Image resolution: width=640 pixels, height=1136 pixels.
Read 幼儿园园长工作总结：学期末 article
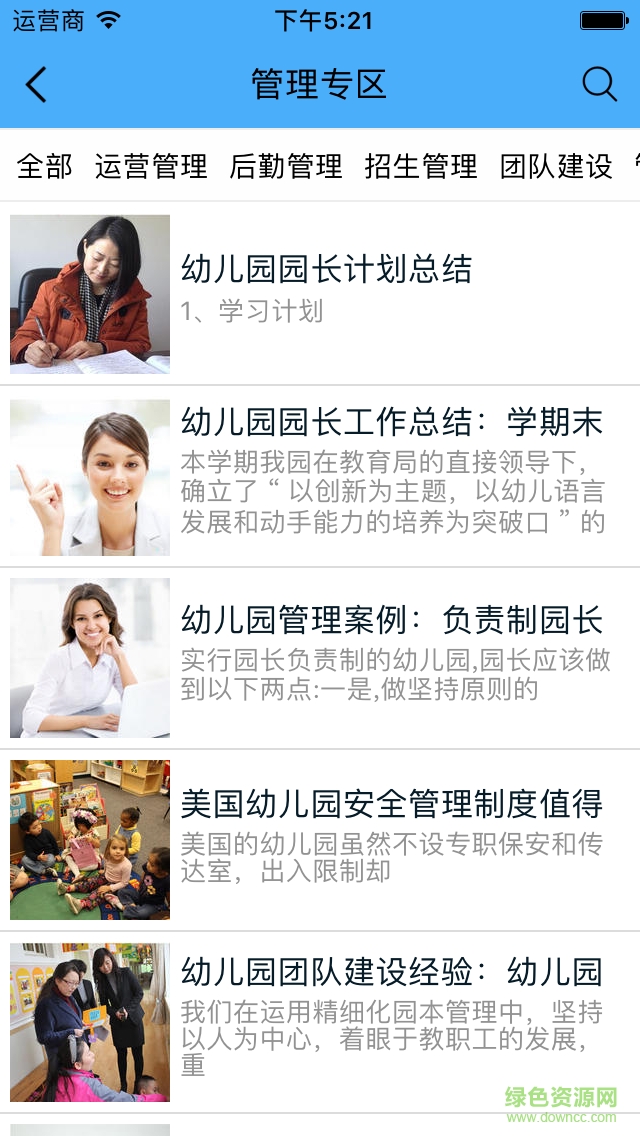coord(392,423)
